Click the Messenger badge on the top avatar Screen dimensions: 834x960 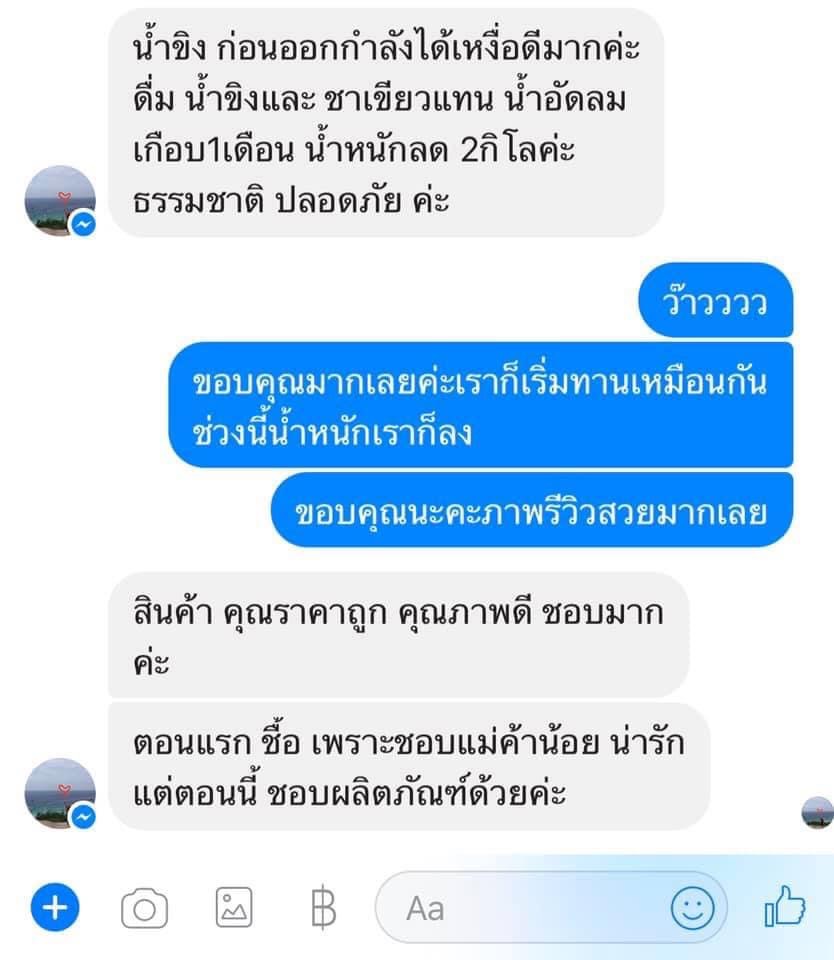tap(82, 222)
